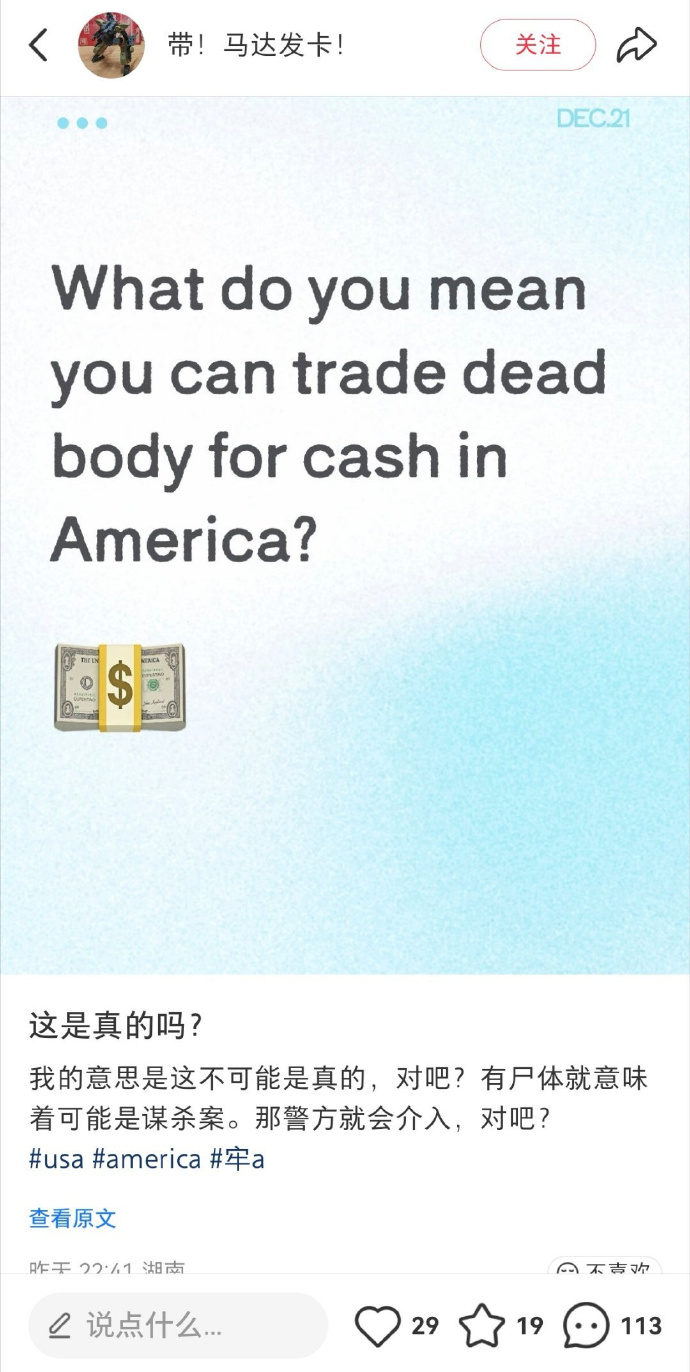Screen dimensions: 690x1372
Task: Mark post as 不喜欢
Action: (x=605, y=1267)
